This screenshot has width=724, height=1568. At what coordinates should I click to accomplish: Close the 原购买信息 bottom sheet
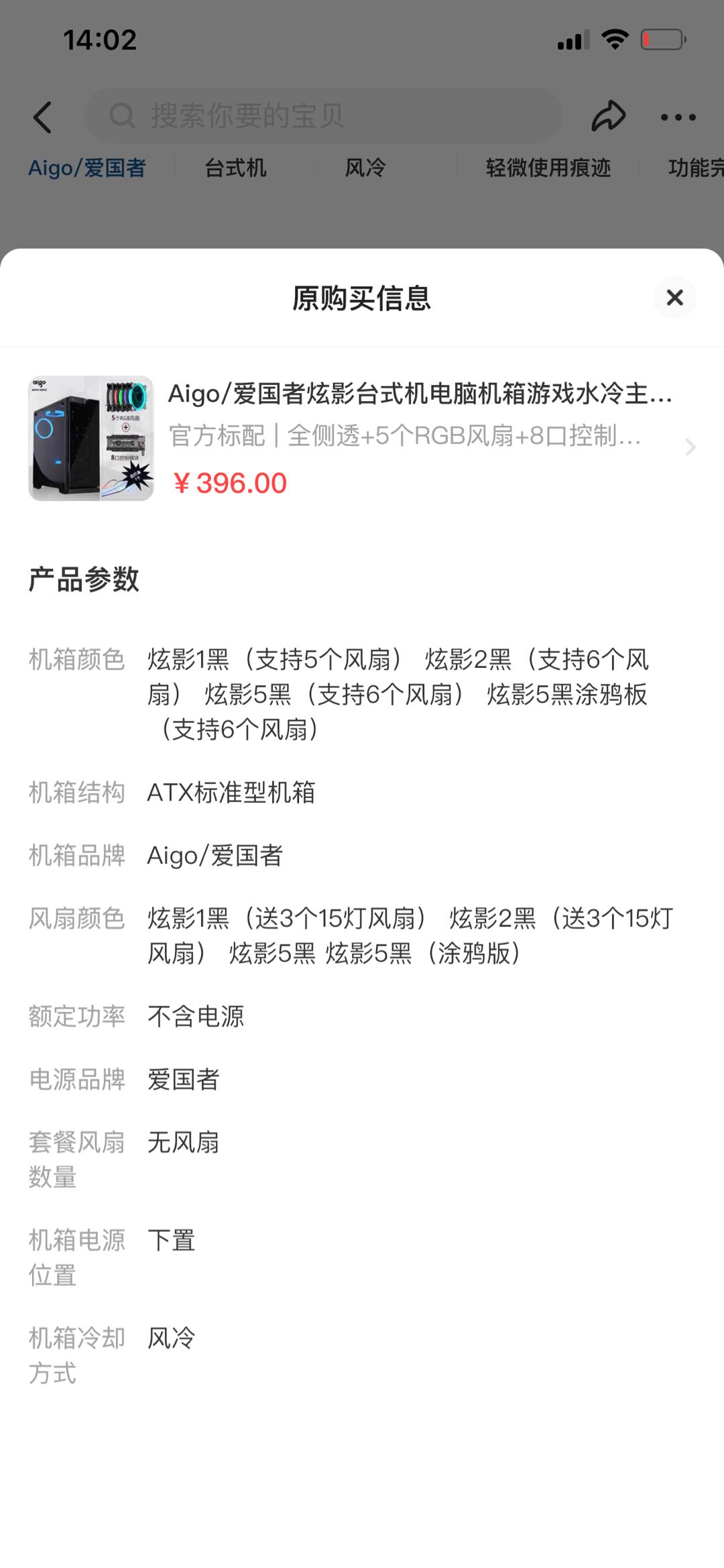tap(674, 297)
